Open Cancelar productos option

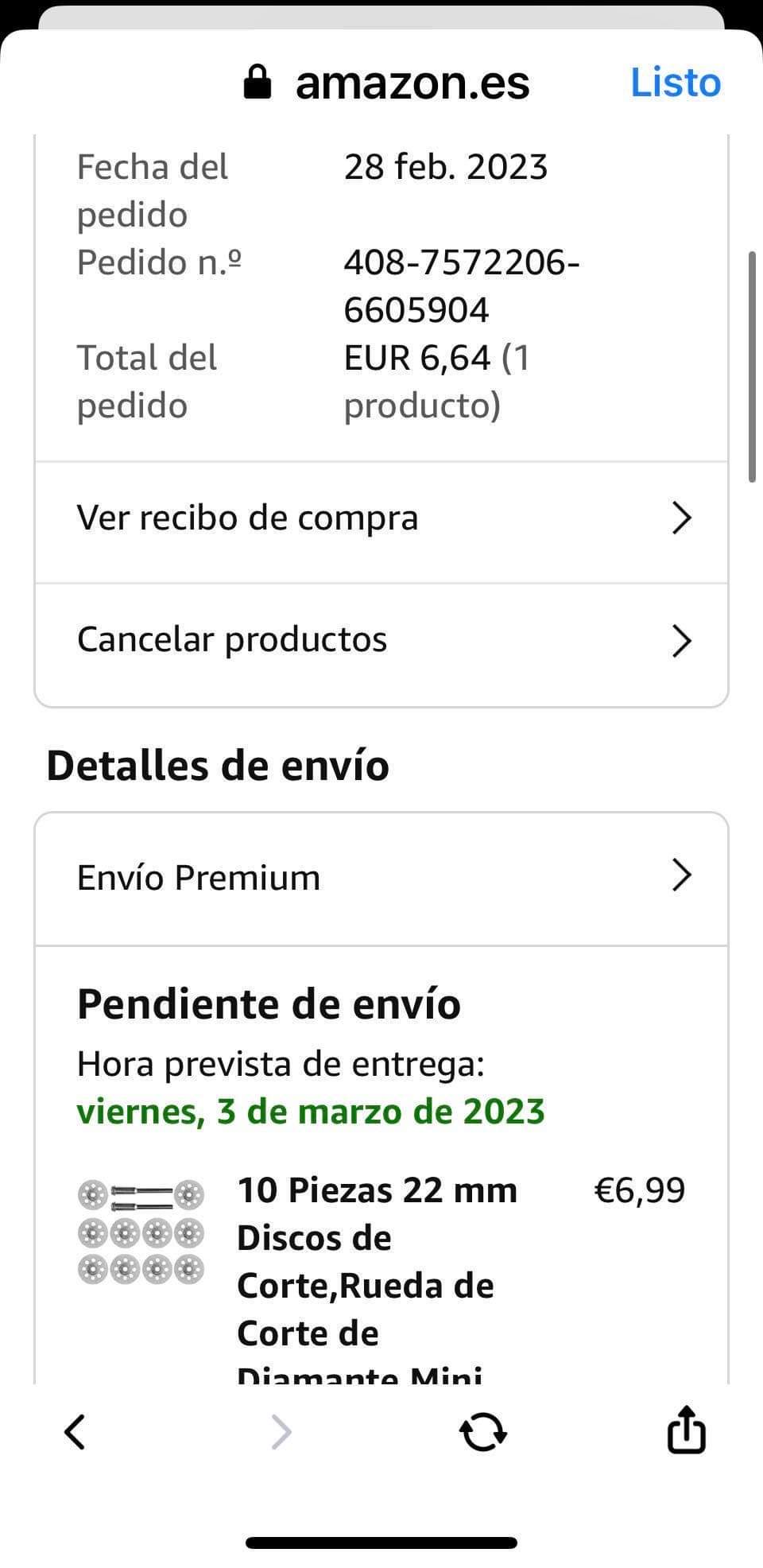(381, 641)
